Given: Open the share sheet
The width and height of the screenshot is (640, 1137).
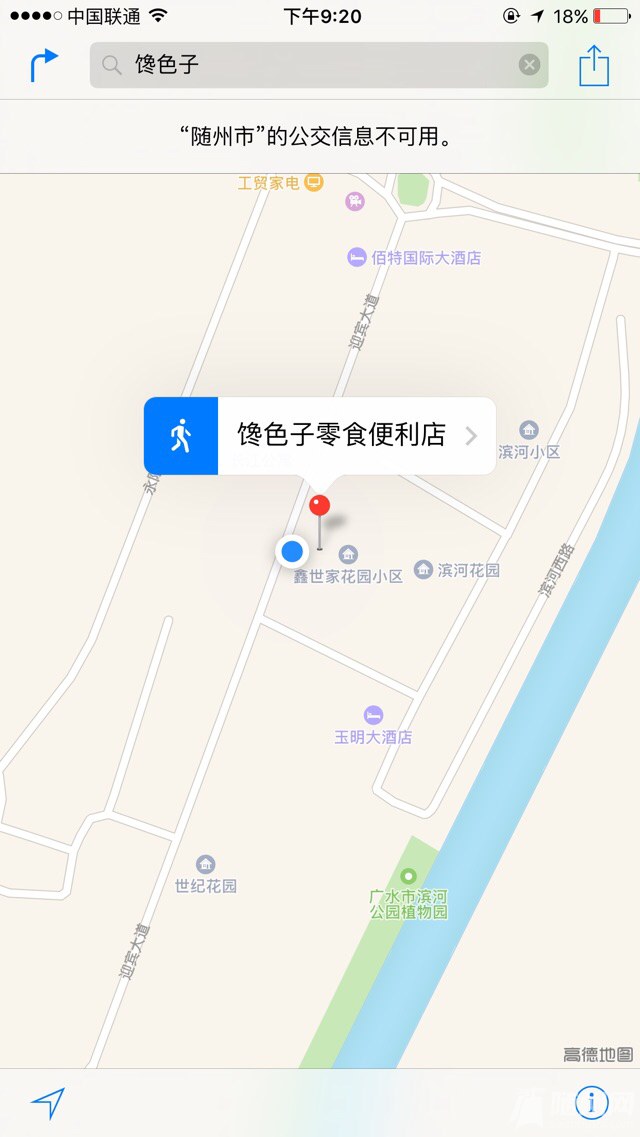Looking at the screenshot, I should pos(594,65).
